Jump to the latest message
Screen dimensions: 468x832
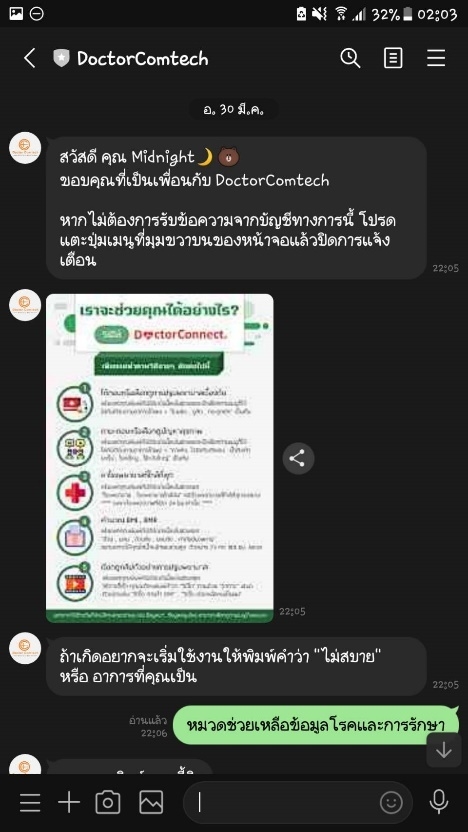pos(444,750)
